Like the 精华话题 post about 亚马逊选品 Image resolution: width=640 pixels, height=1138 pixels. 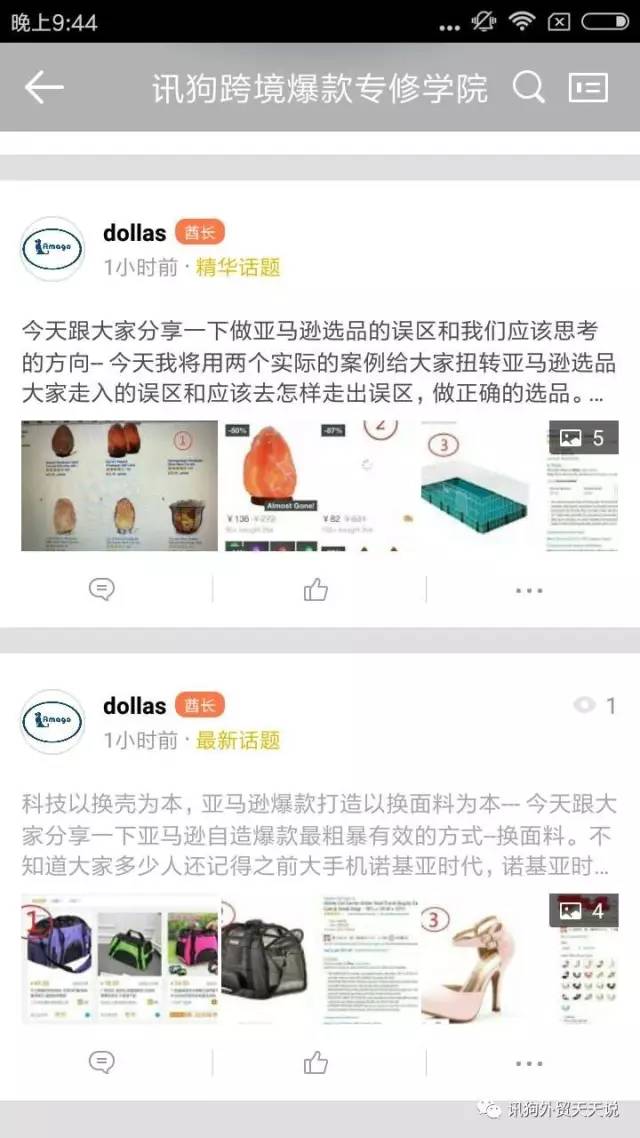click(316, 589)
